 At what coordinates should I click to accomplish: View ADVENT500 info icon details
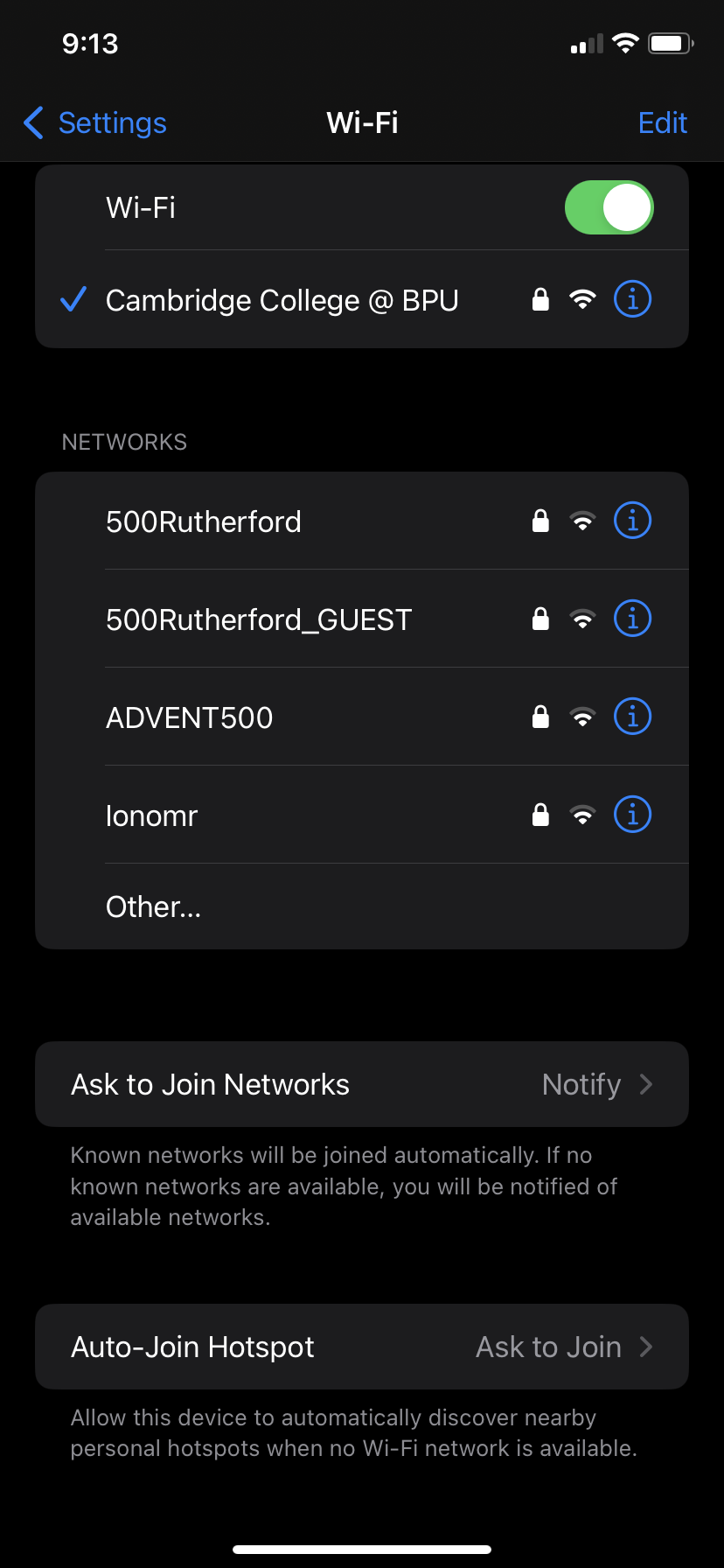click(632, 717)
